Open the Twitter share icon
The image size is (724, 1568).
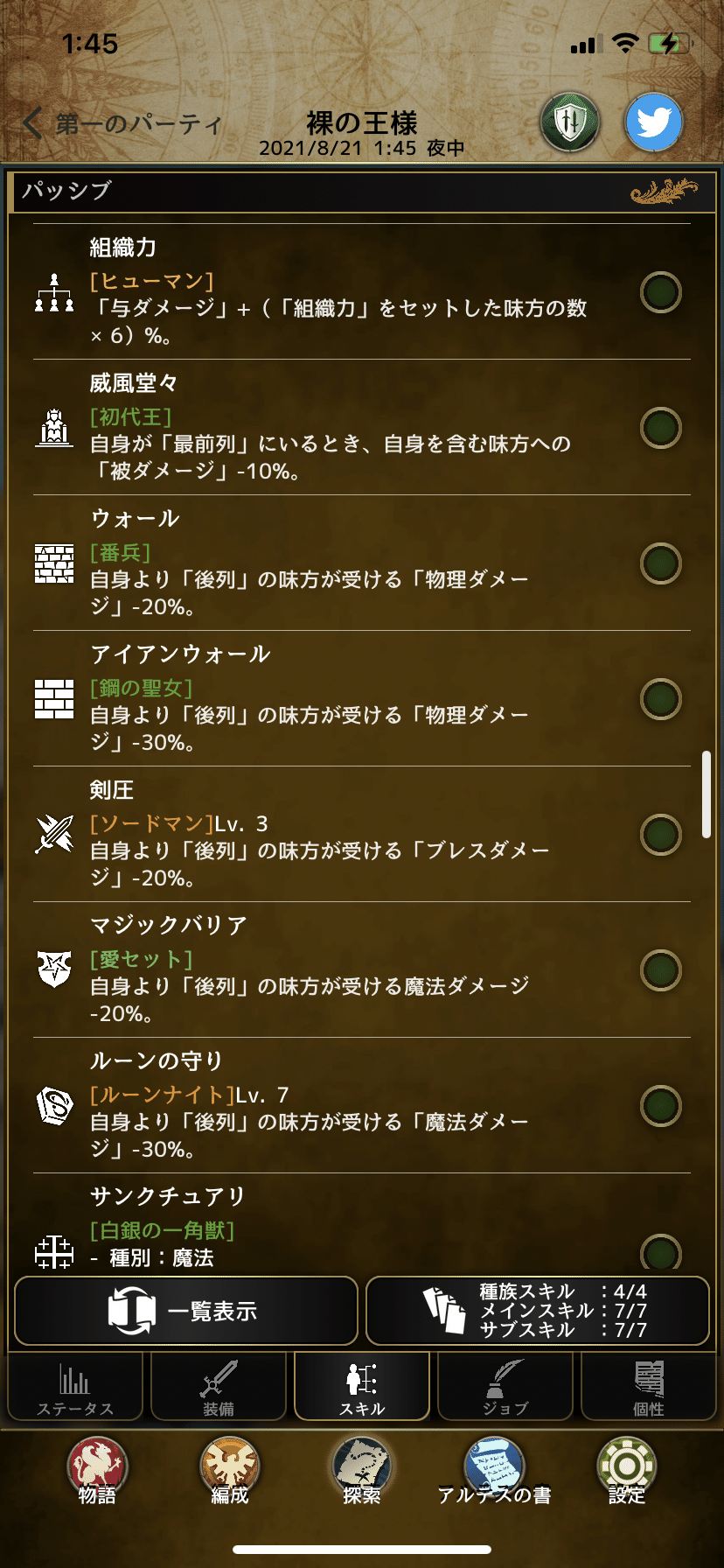(654, 122)
